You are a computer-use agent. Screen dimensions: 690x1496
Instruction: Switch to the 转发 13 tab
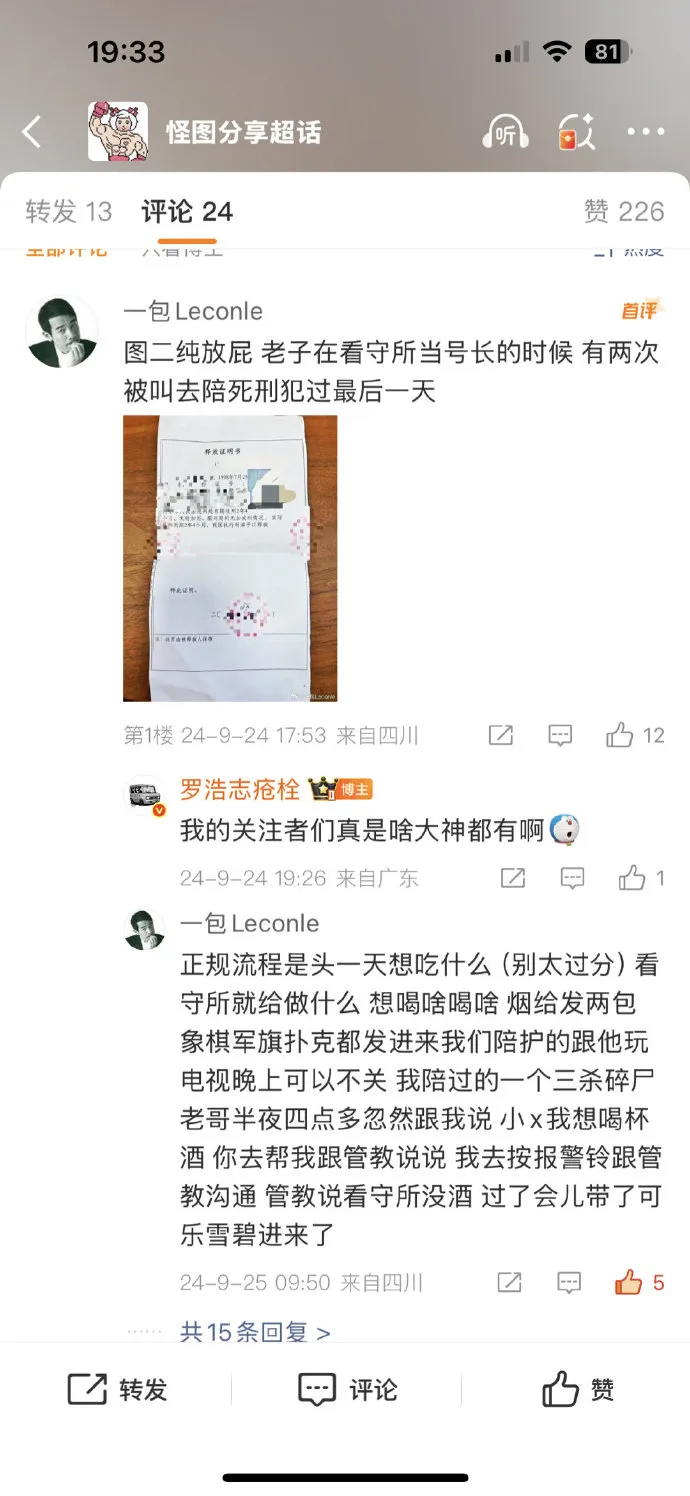pyautogui.click(x=69, y=211)
